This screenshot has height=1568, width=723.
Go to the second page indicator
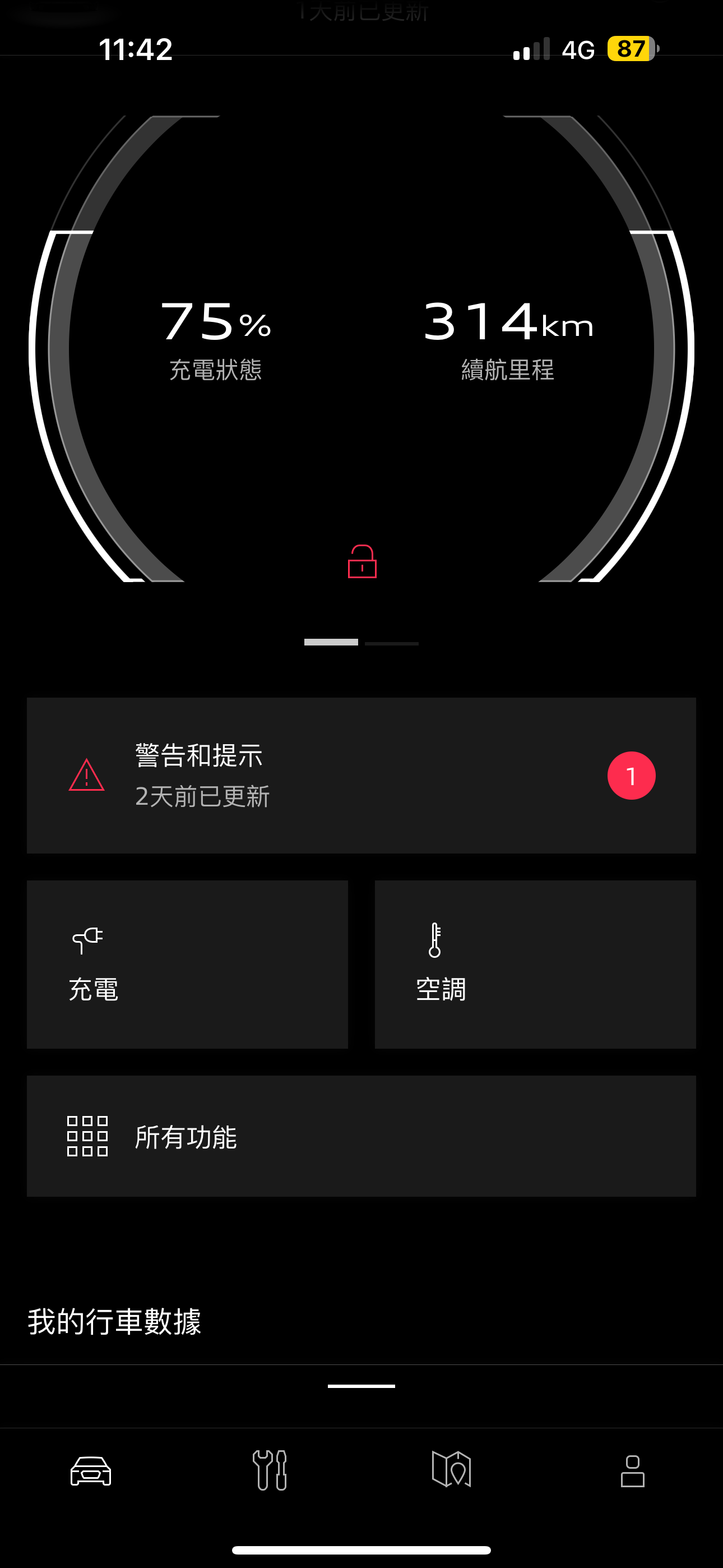(x=391, y=643)
